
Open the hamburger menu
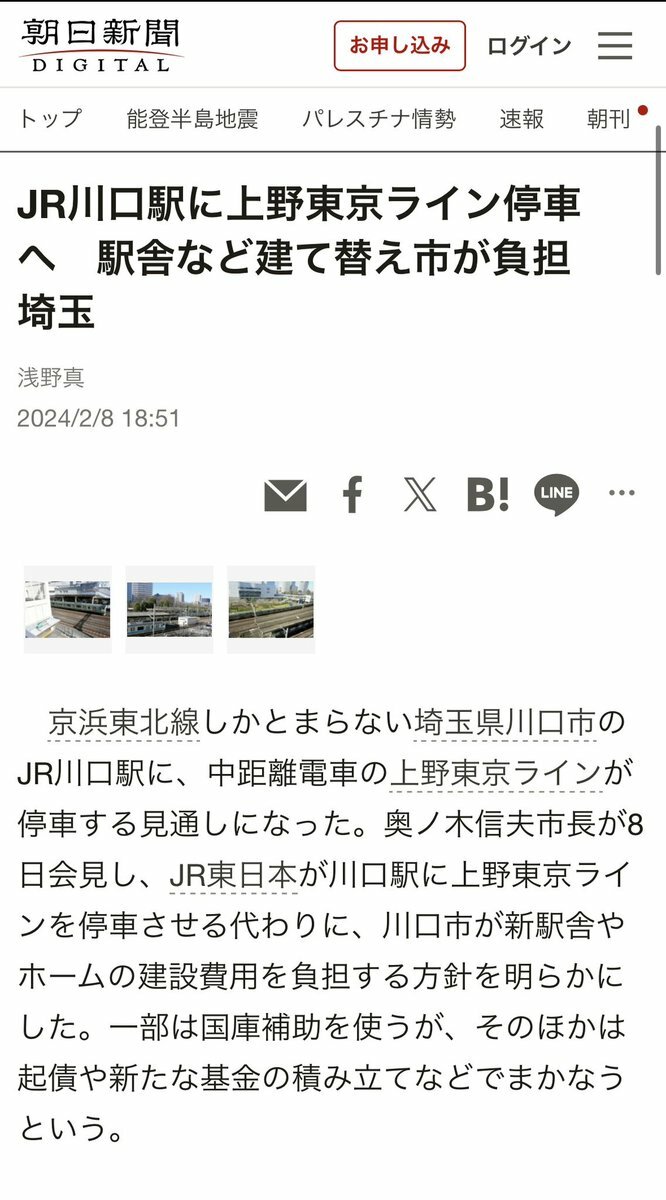(615, 46)
